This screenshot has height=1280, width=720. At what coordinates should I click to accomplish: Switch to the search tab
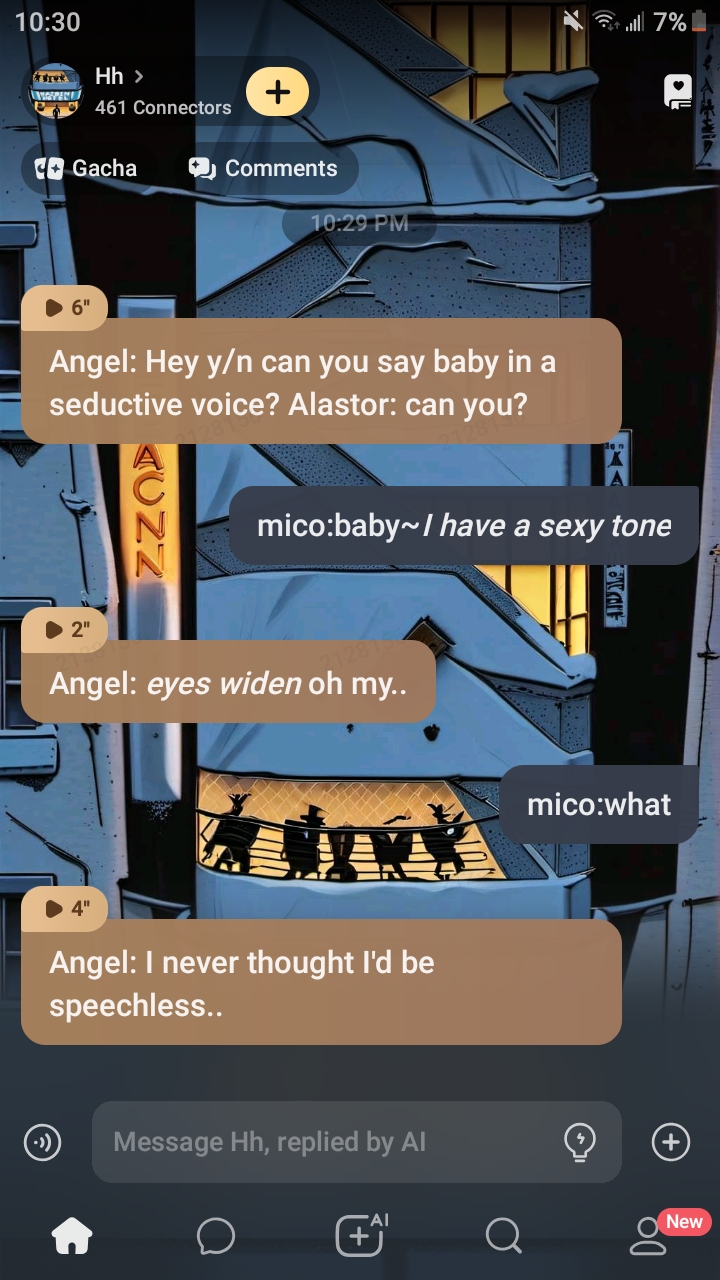503,1236
